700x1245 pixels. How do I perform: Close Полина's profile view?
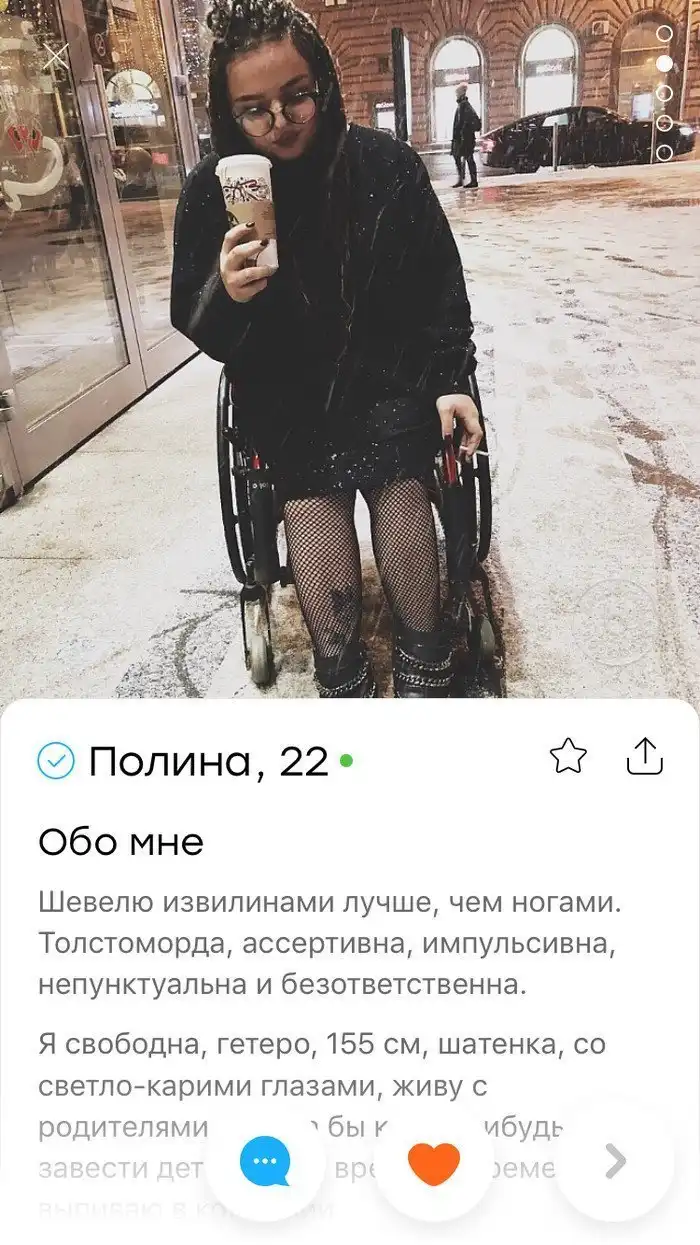point(56,57)
